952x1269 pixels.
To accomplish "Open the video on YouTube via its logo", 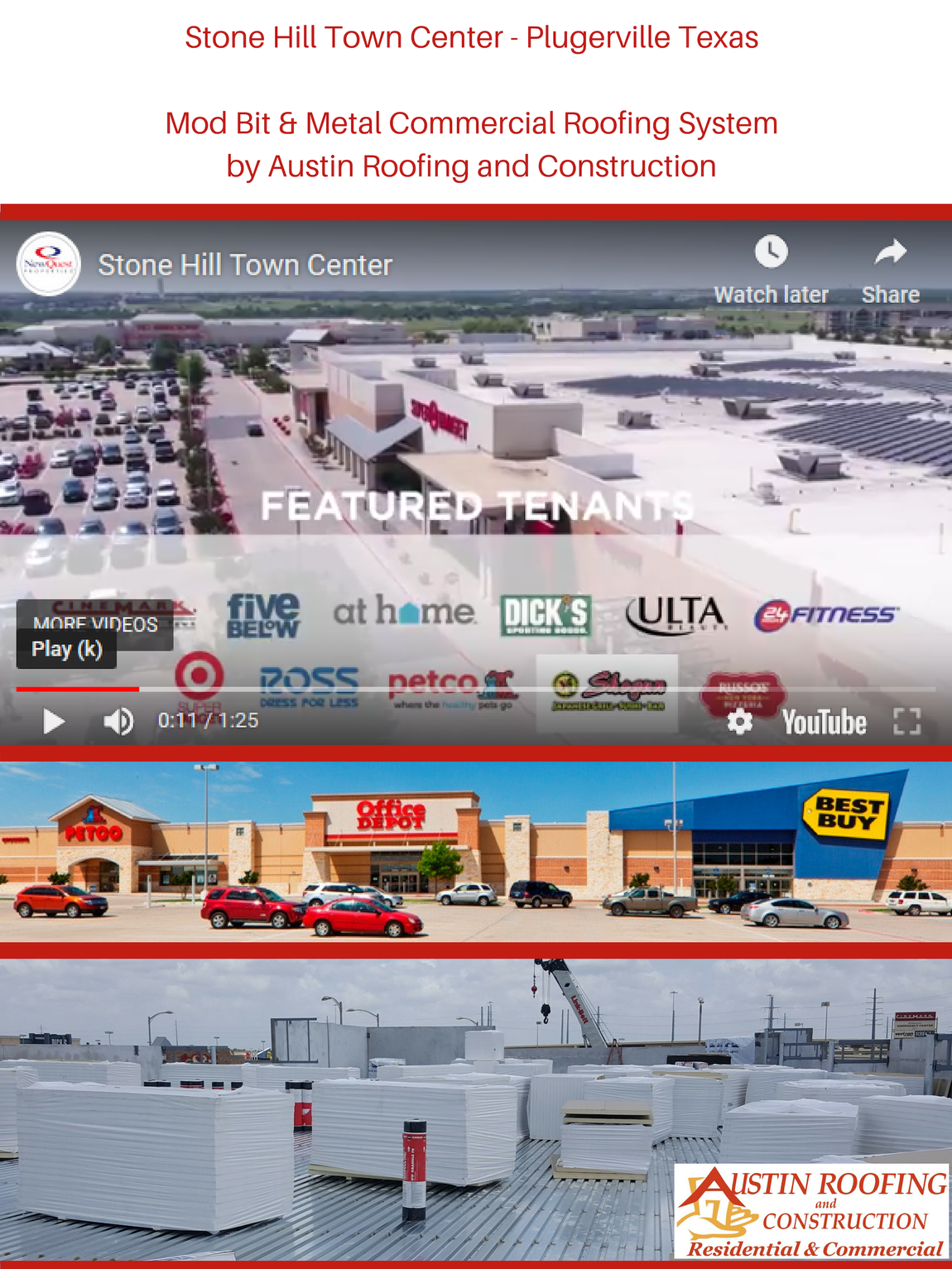I will point(823,721).
